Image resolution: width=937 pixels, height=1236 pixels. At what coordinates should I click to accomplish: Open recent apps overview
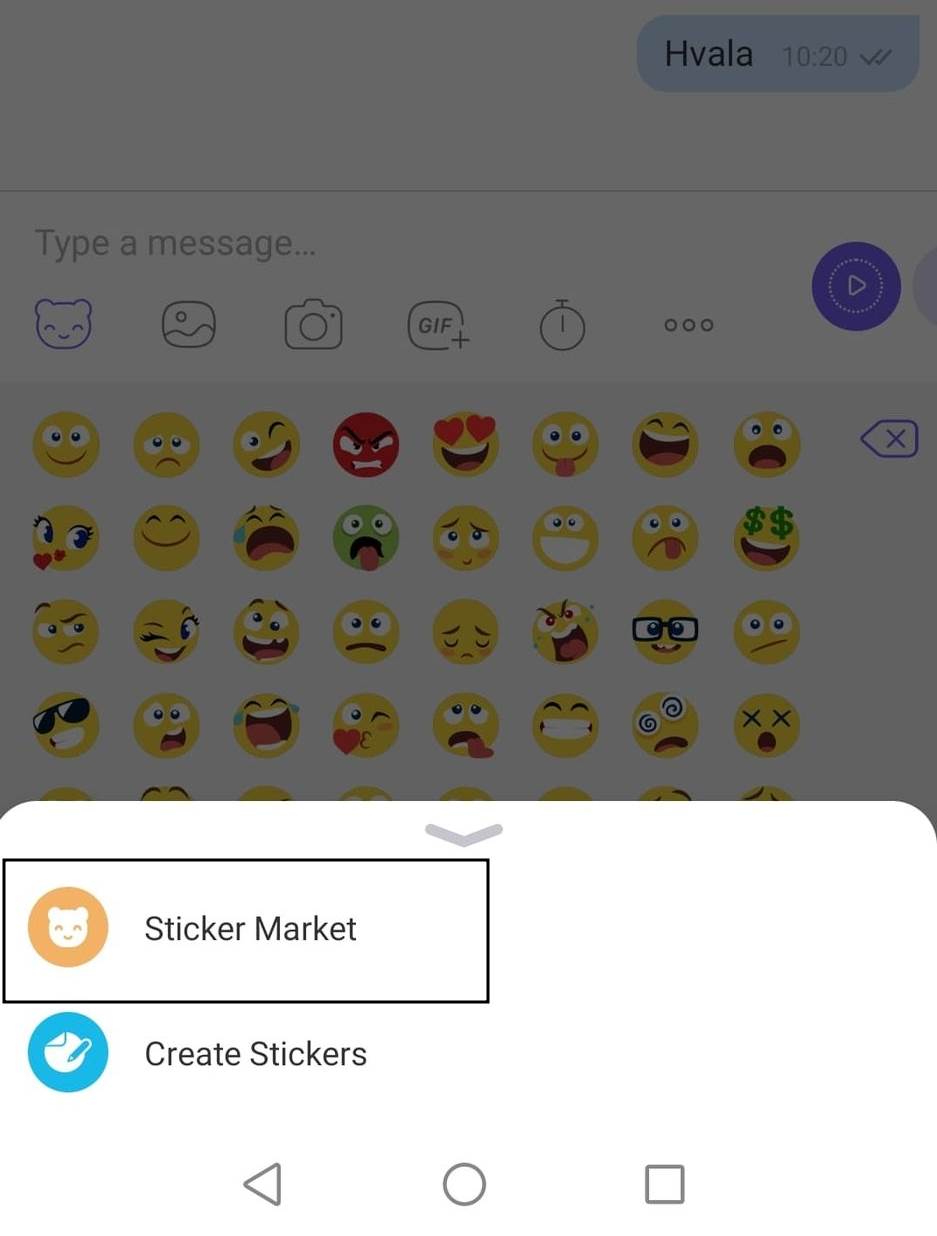pos(665,1185)
